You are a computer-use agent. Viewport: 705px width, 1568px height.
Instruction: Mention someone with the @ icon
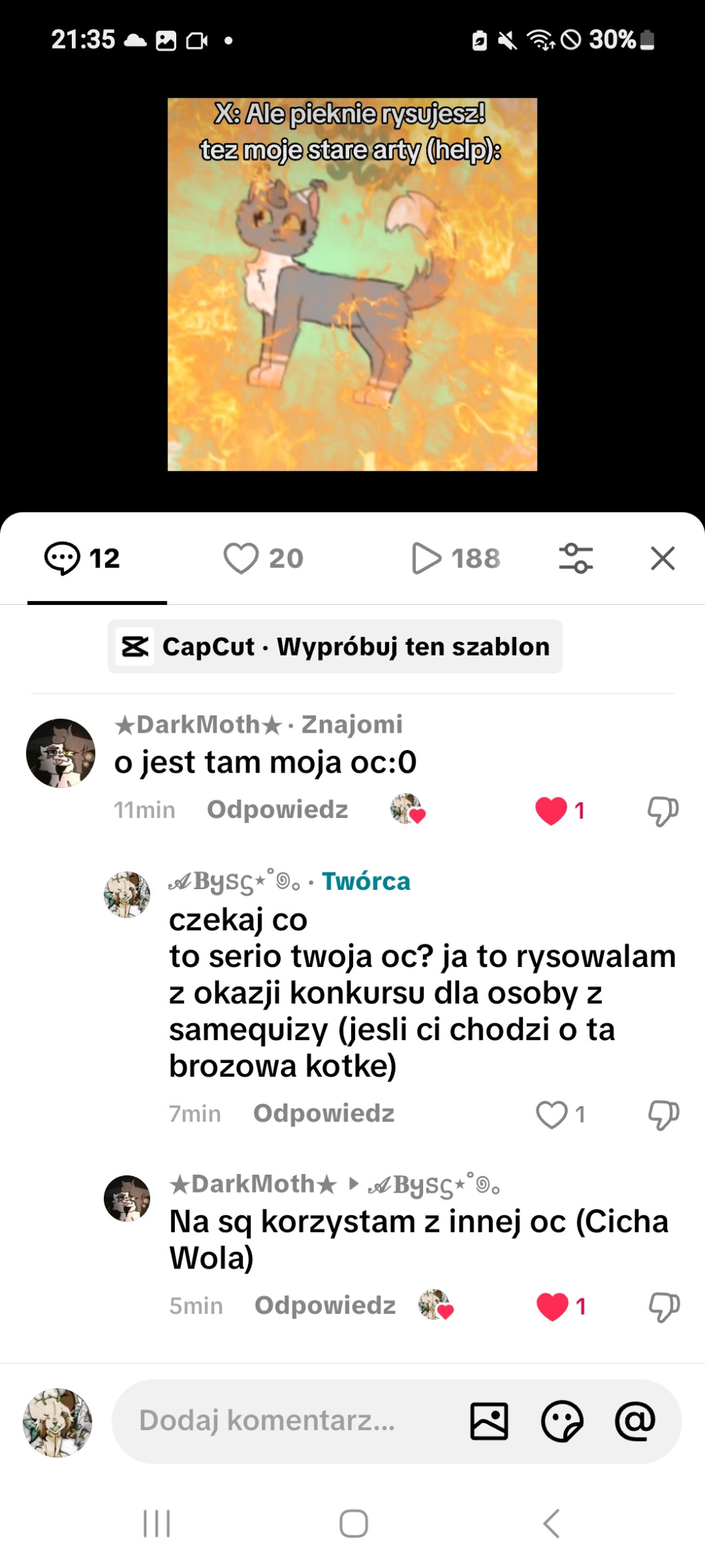click(634, 1421)
